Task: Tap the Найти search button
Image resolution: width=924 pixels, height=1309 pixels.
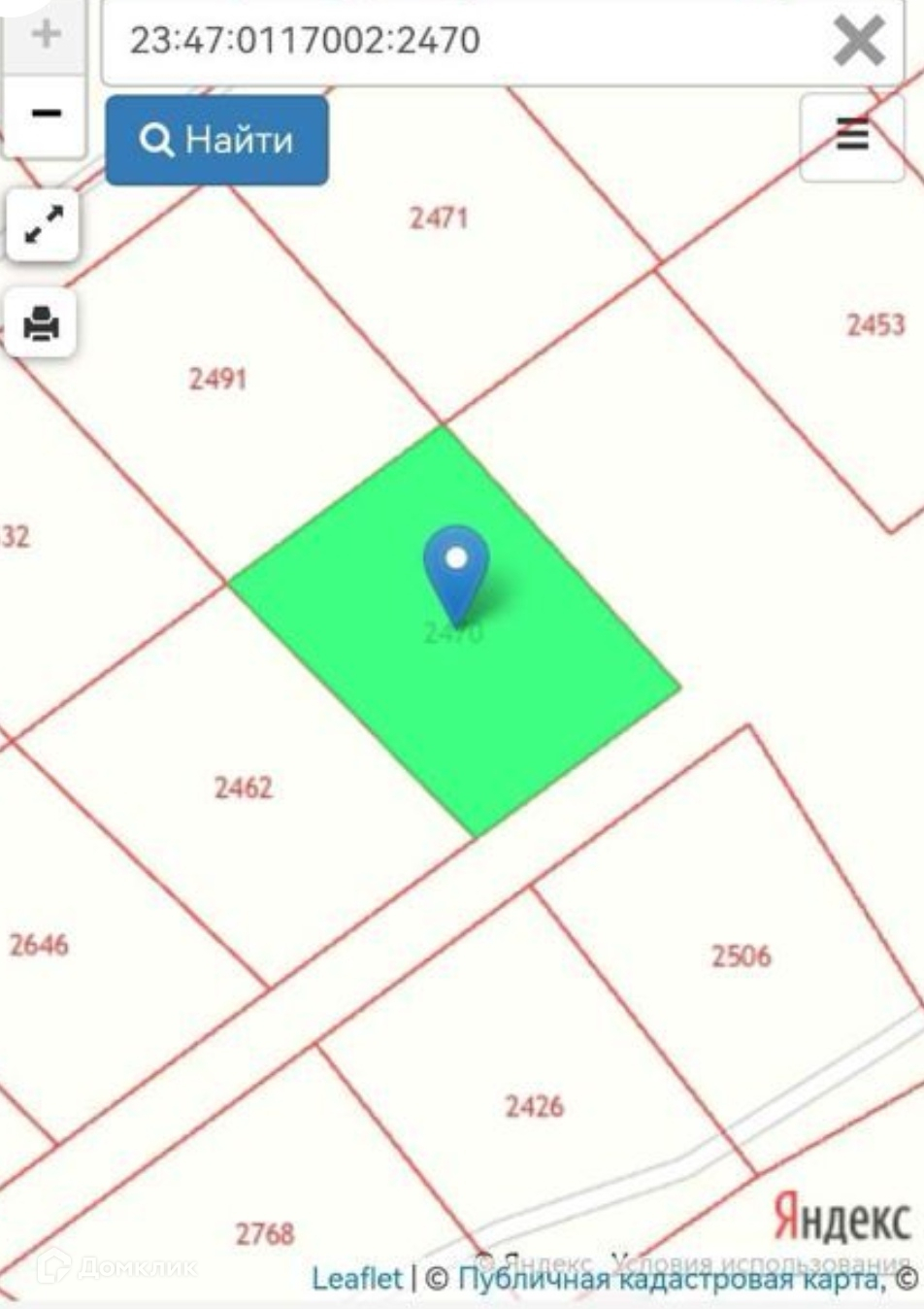Action: click(216, 140)
